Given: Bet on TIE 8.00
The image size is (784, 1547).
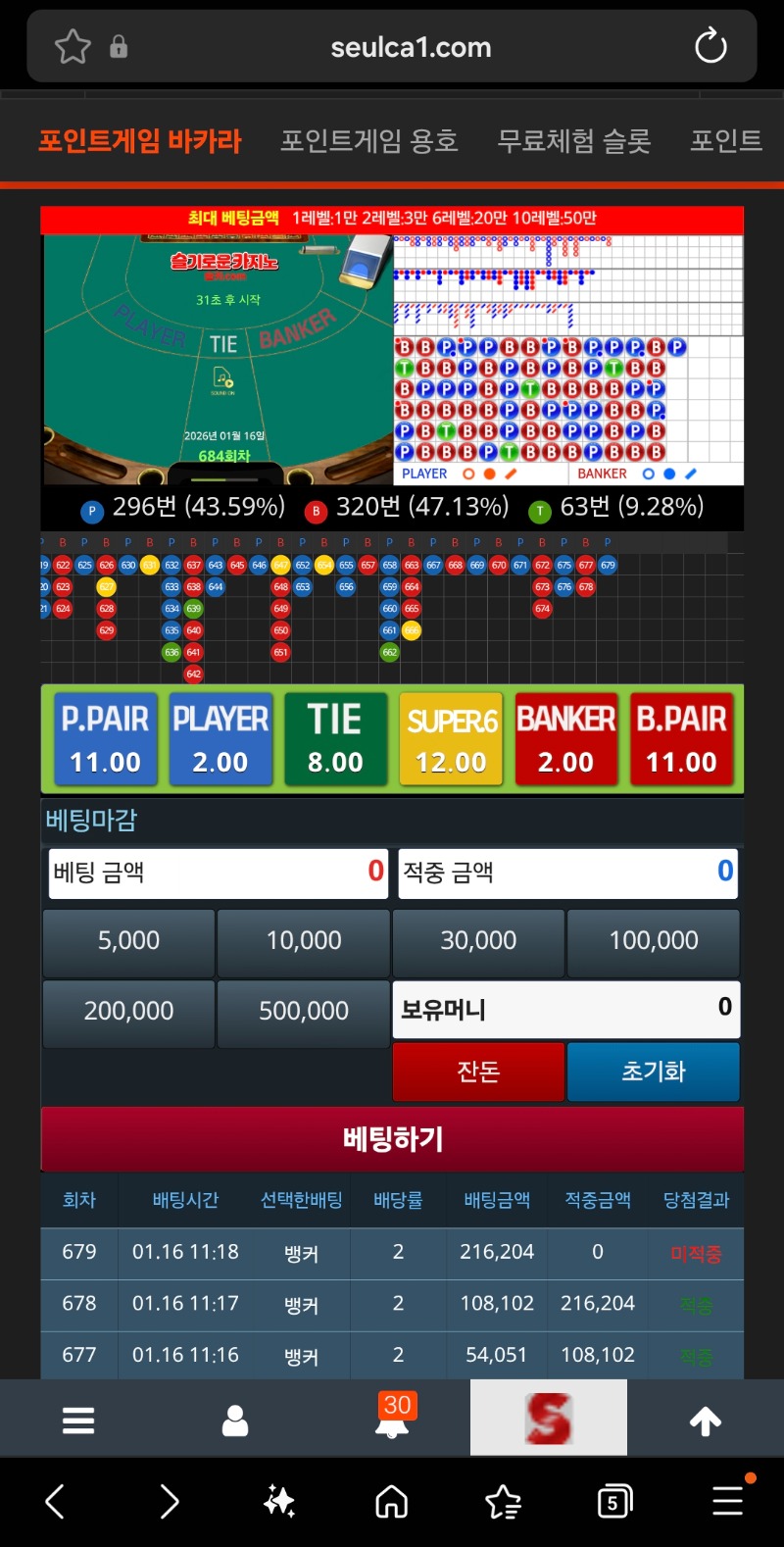Looking at the screenshot, I should (335, 739).
